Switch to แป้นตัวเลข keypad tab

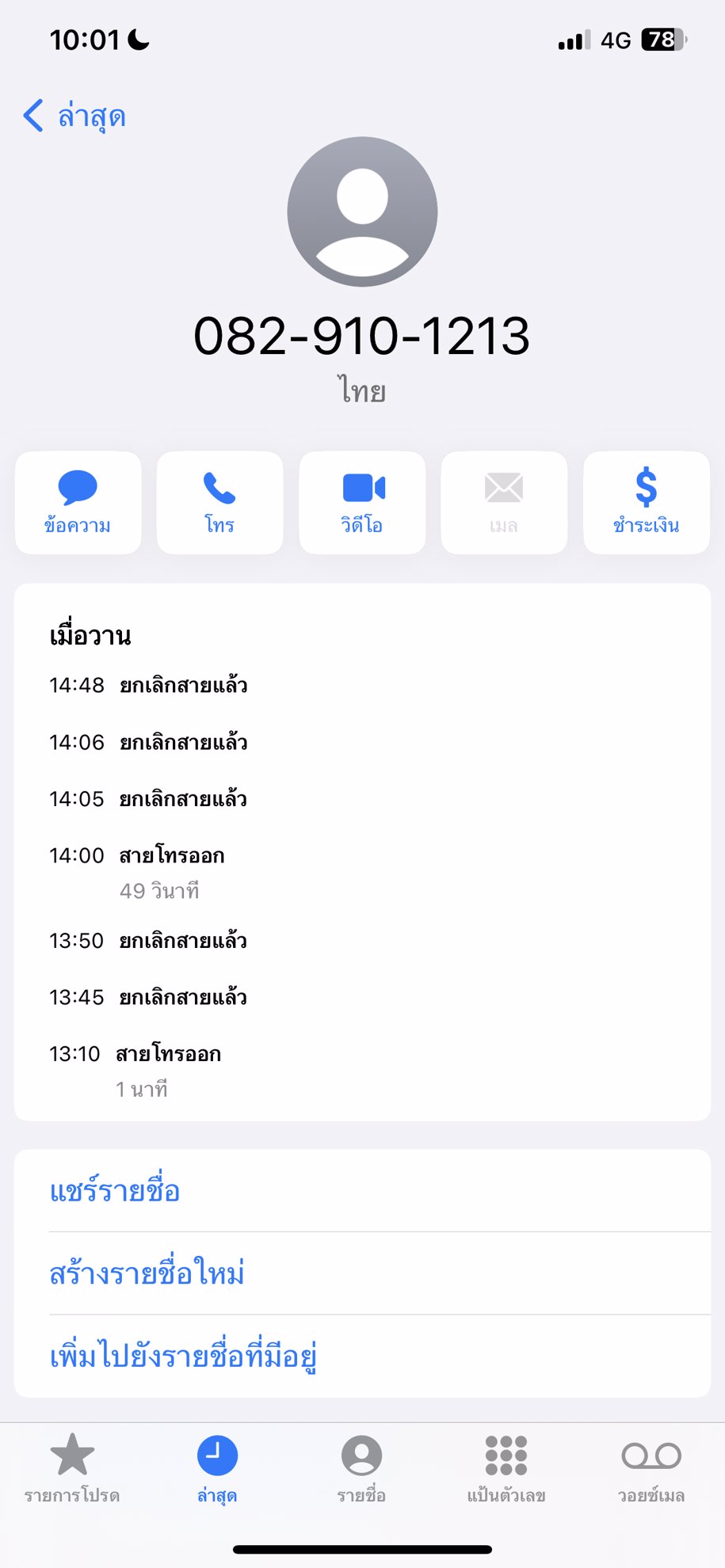click(506, 1469)
